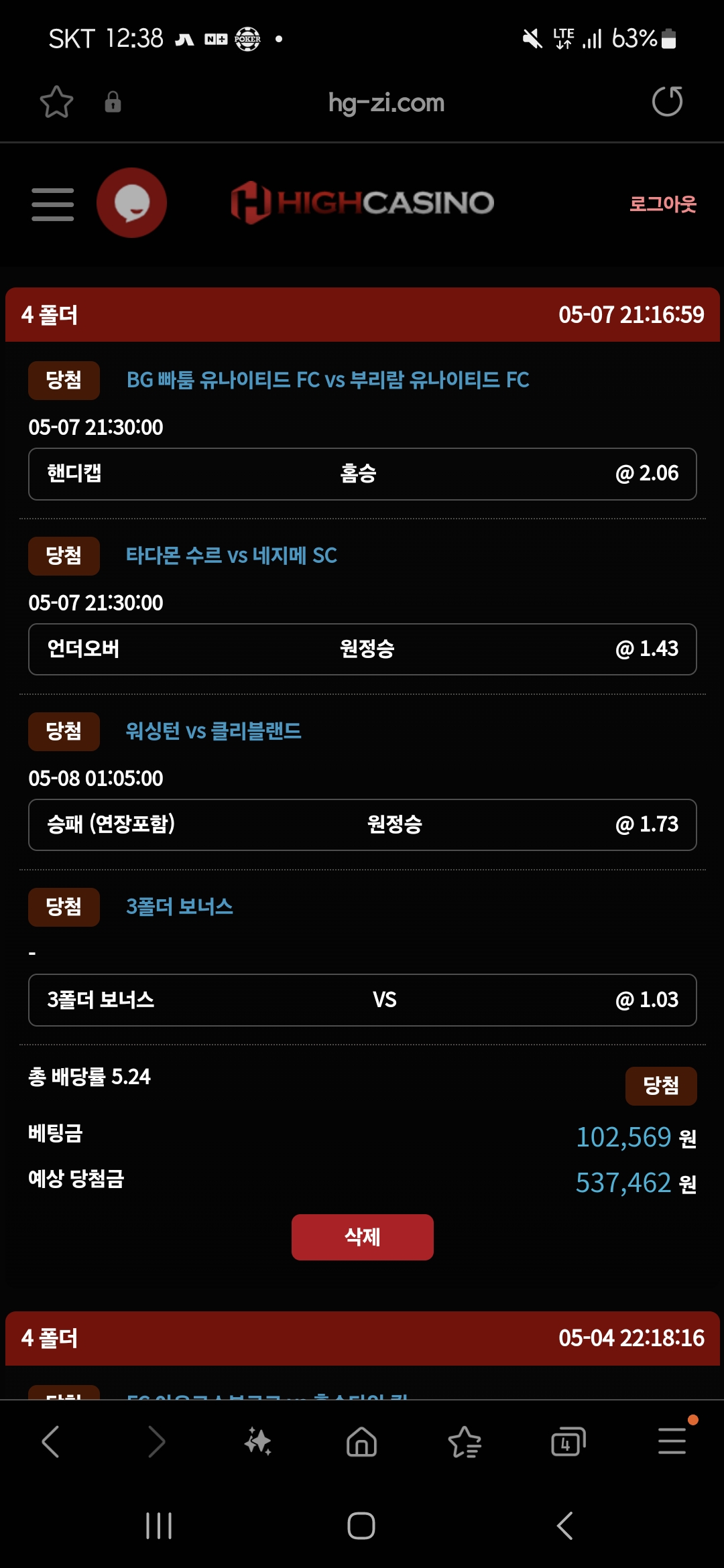Open the browser bookmarks list
The width and height of the screenshot is (724, 1568).
click(x=465, y=1441)
